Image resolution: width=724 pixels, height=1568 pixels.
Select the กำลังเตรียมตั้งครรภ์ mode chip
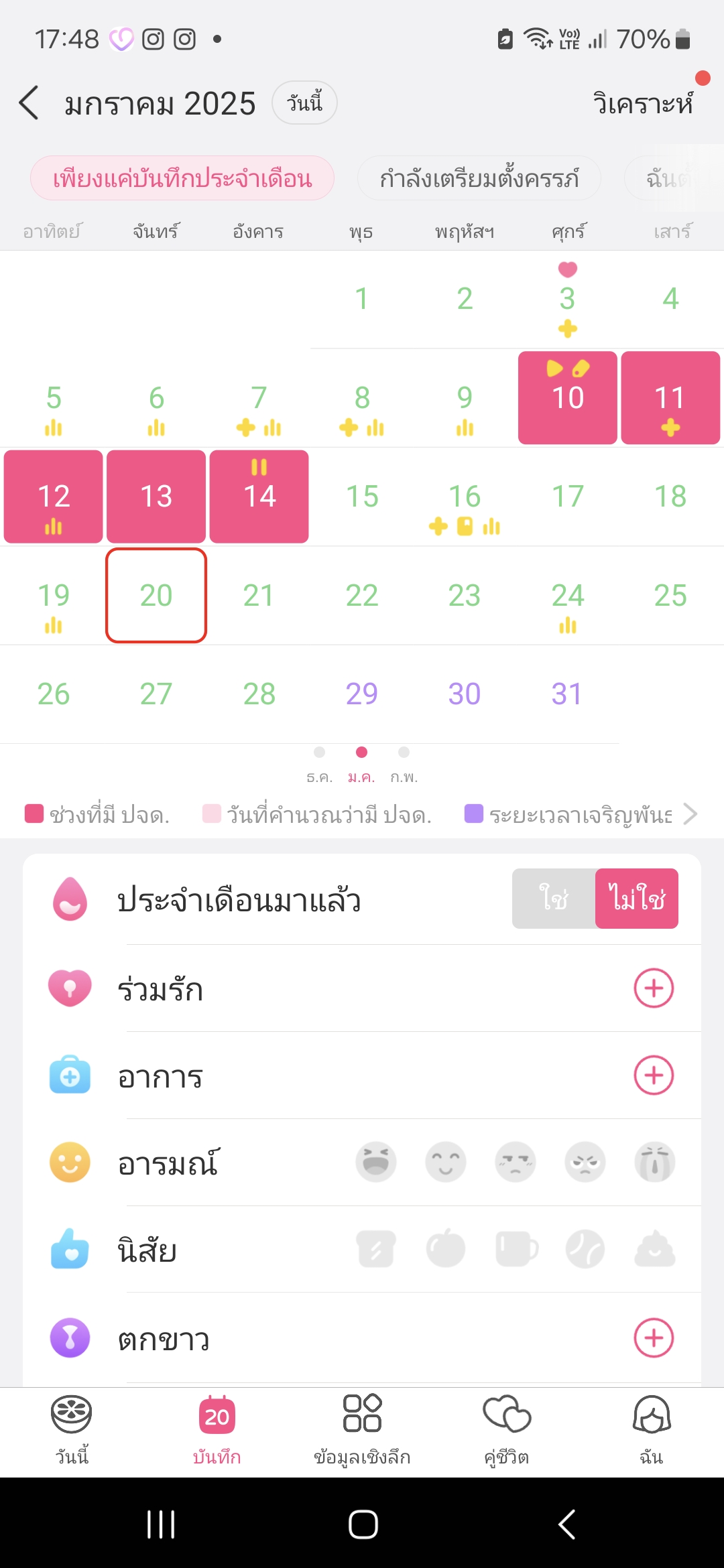click(479, 178)
